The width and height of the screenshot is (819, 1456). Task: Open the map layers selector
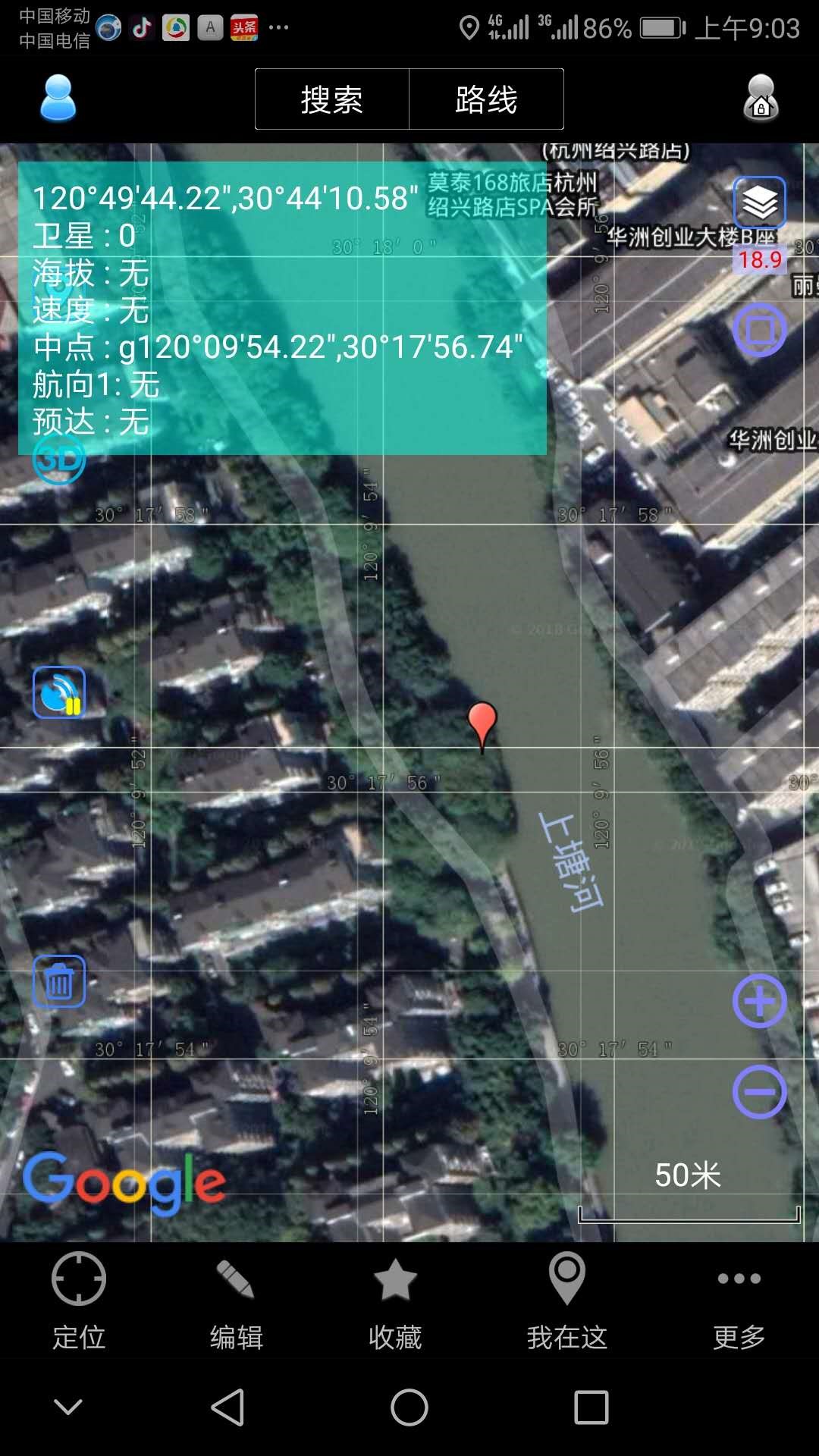pyautogui.click(x=759, y=202)
